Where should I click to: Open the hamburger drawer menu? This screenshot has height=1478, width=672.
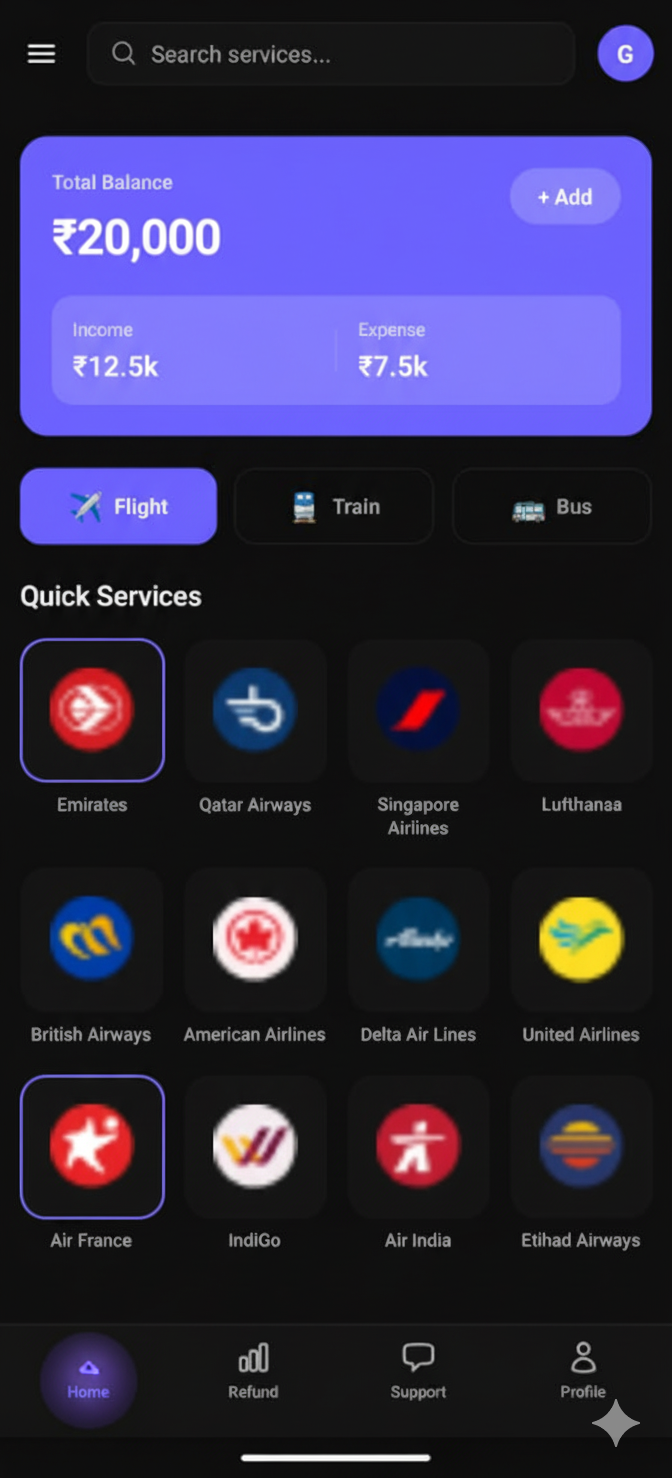[x=41, y=54]
